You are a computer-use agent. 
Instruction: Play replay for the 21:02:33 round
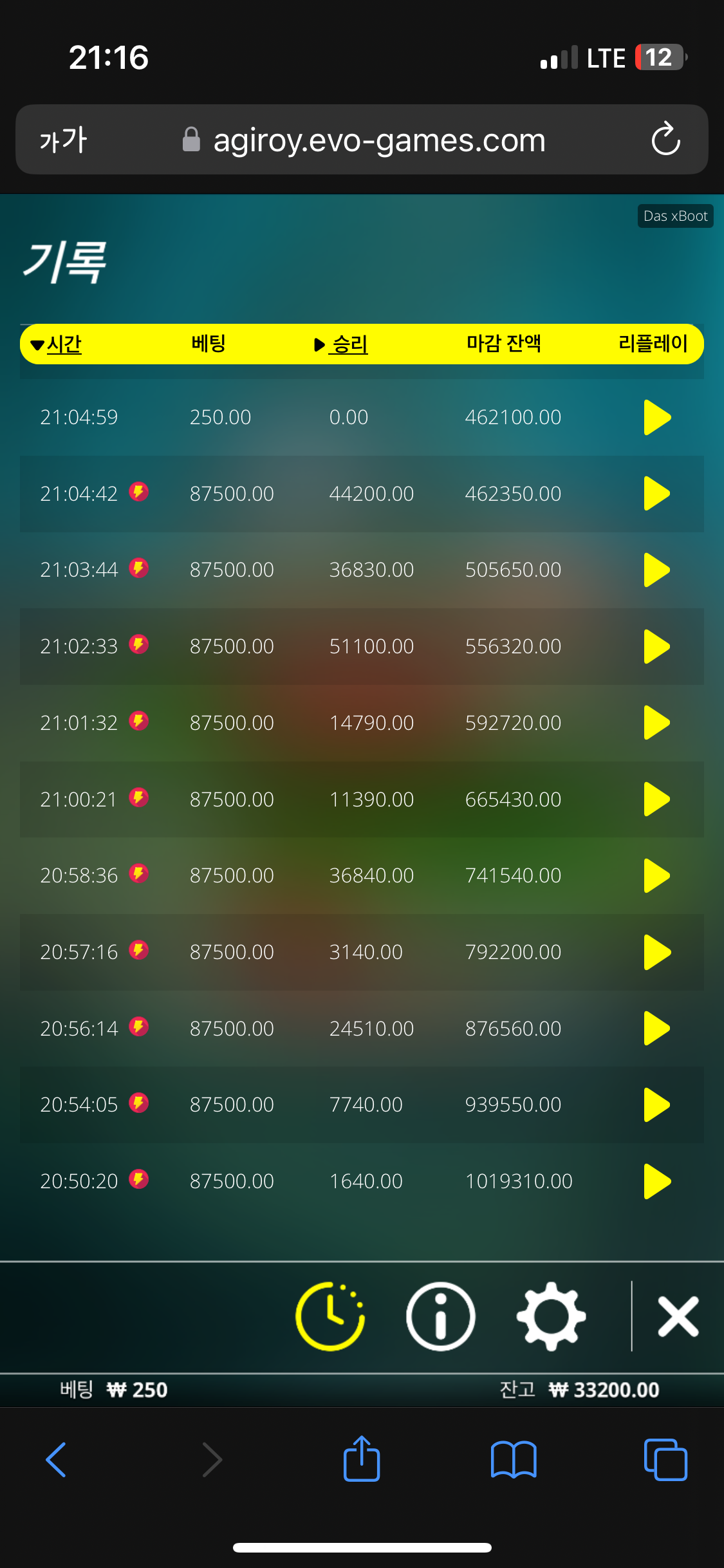[657, 646]
